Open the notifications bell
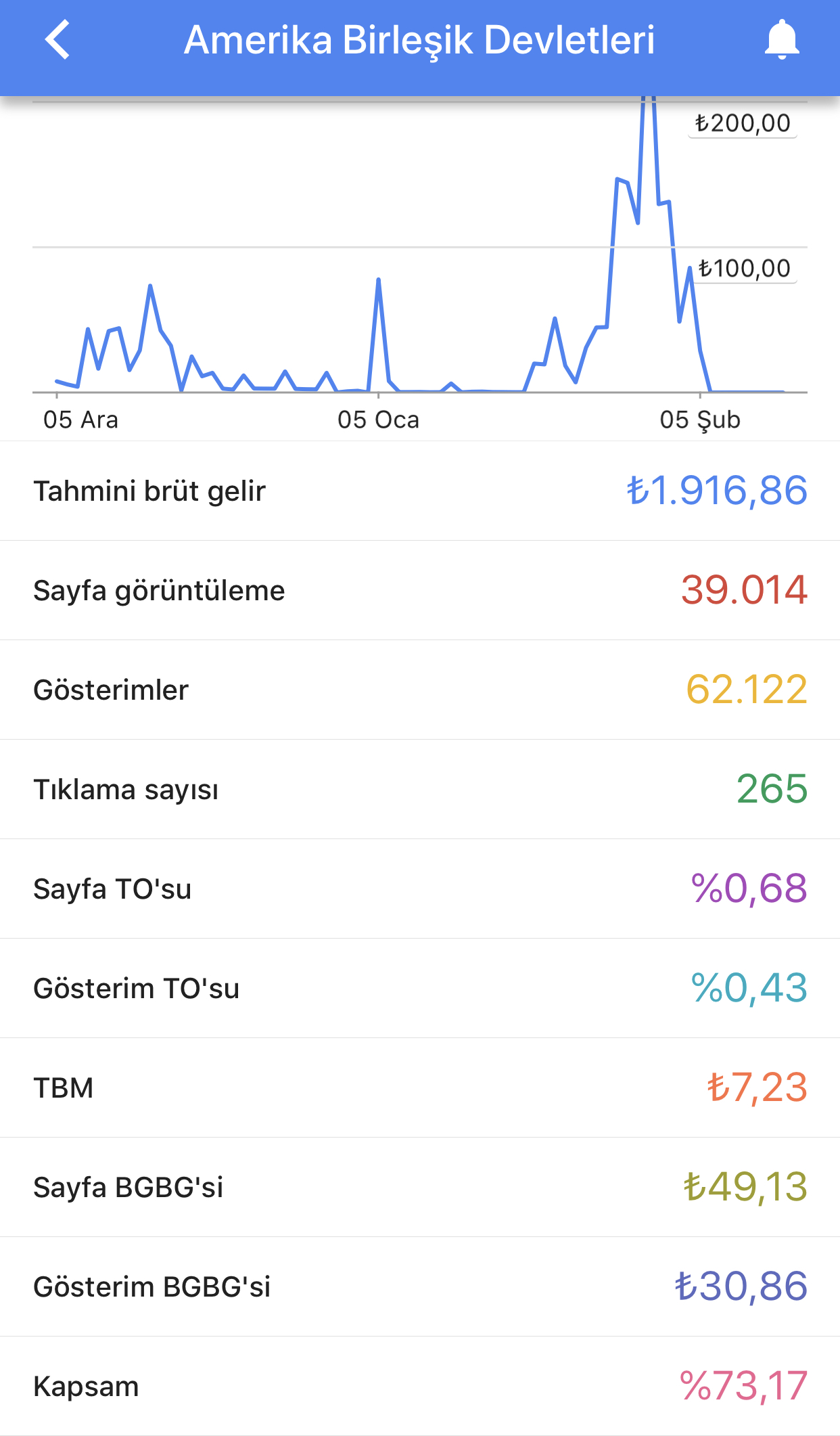Image resolution: width=840 pixels, height=1436 pixels. click(x=782, y=40)
